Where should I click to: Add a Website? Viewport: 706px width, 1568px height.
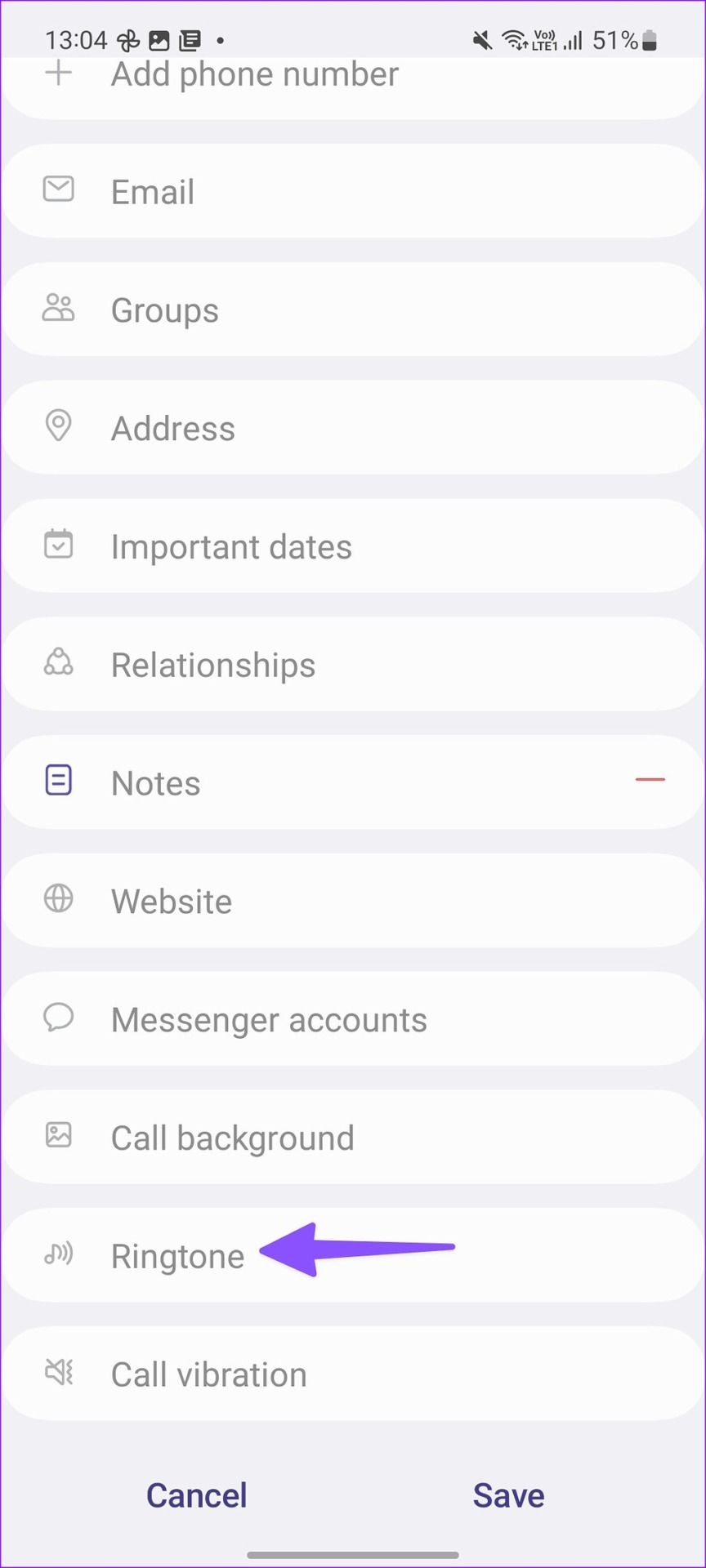click(353, 901)
